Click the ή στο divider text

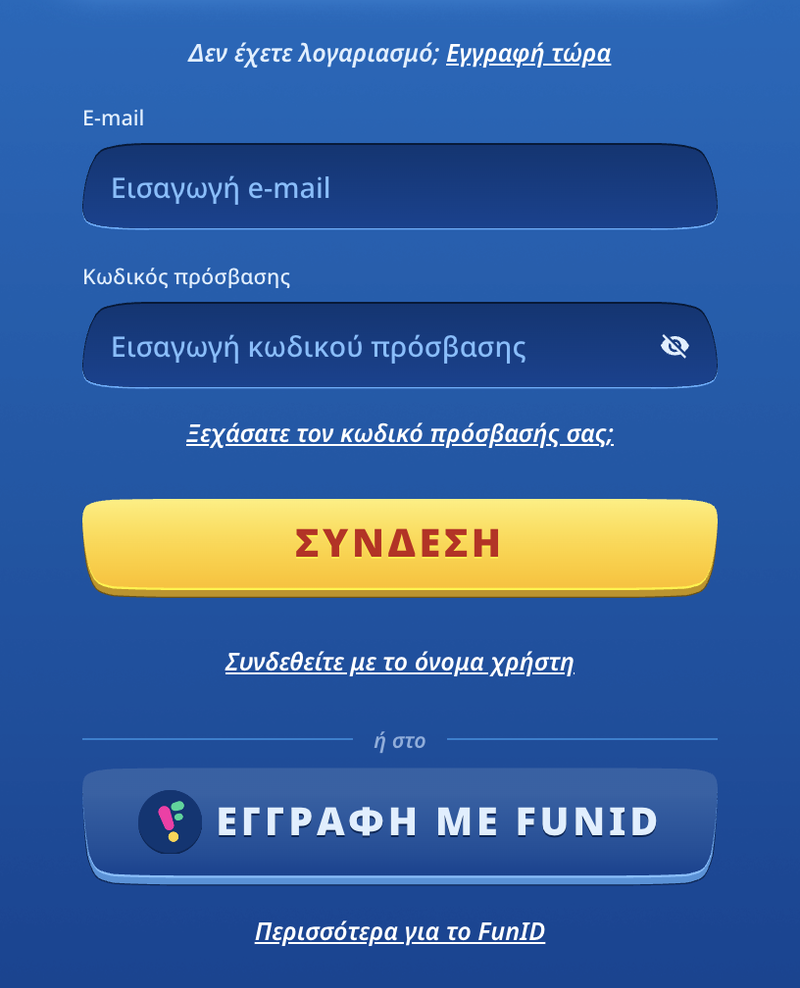(400, 741)
